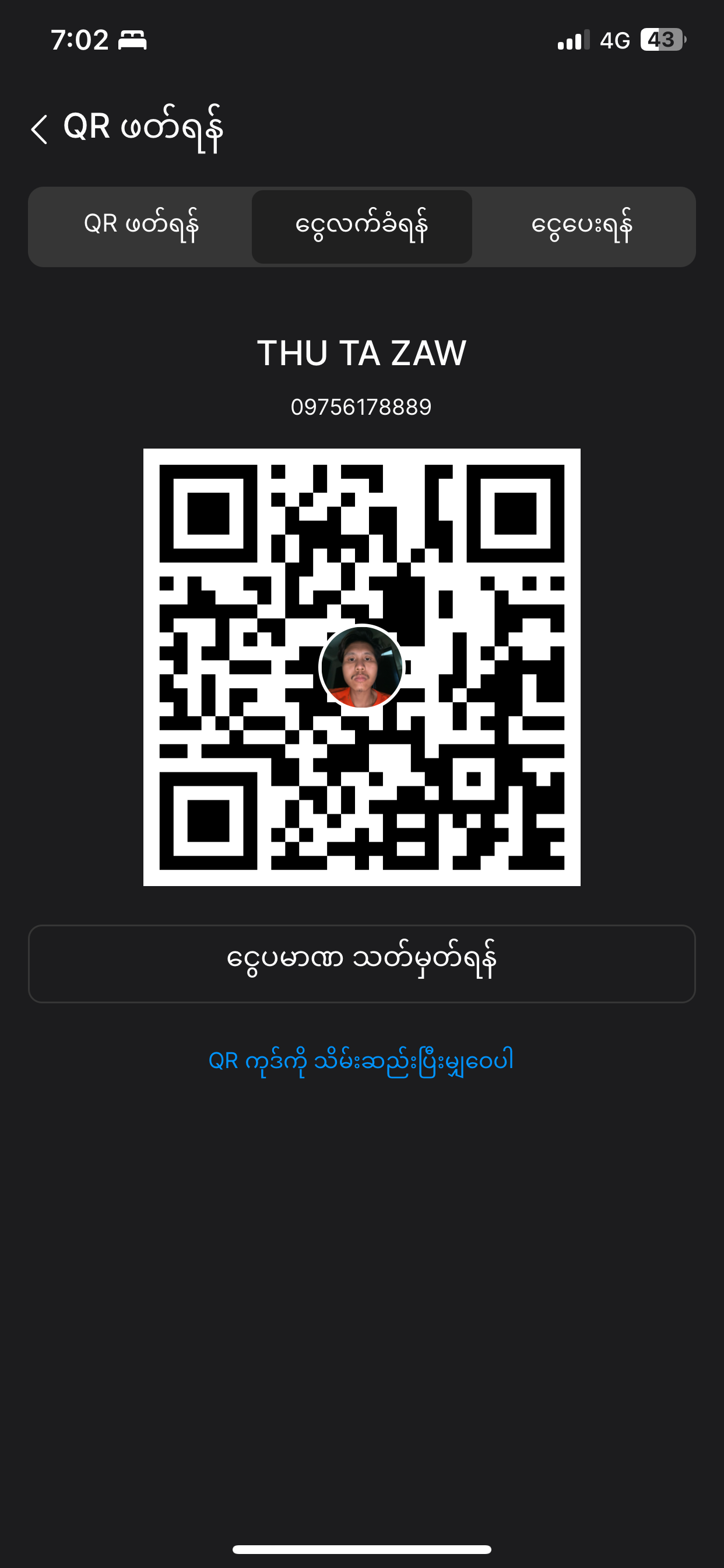Image resolution: width=724 pixels, height=1568 pixels.
Task: Select the ငွေလက်ခံရန် receive money tab
Action: [x=362, y=226]
